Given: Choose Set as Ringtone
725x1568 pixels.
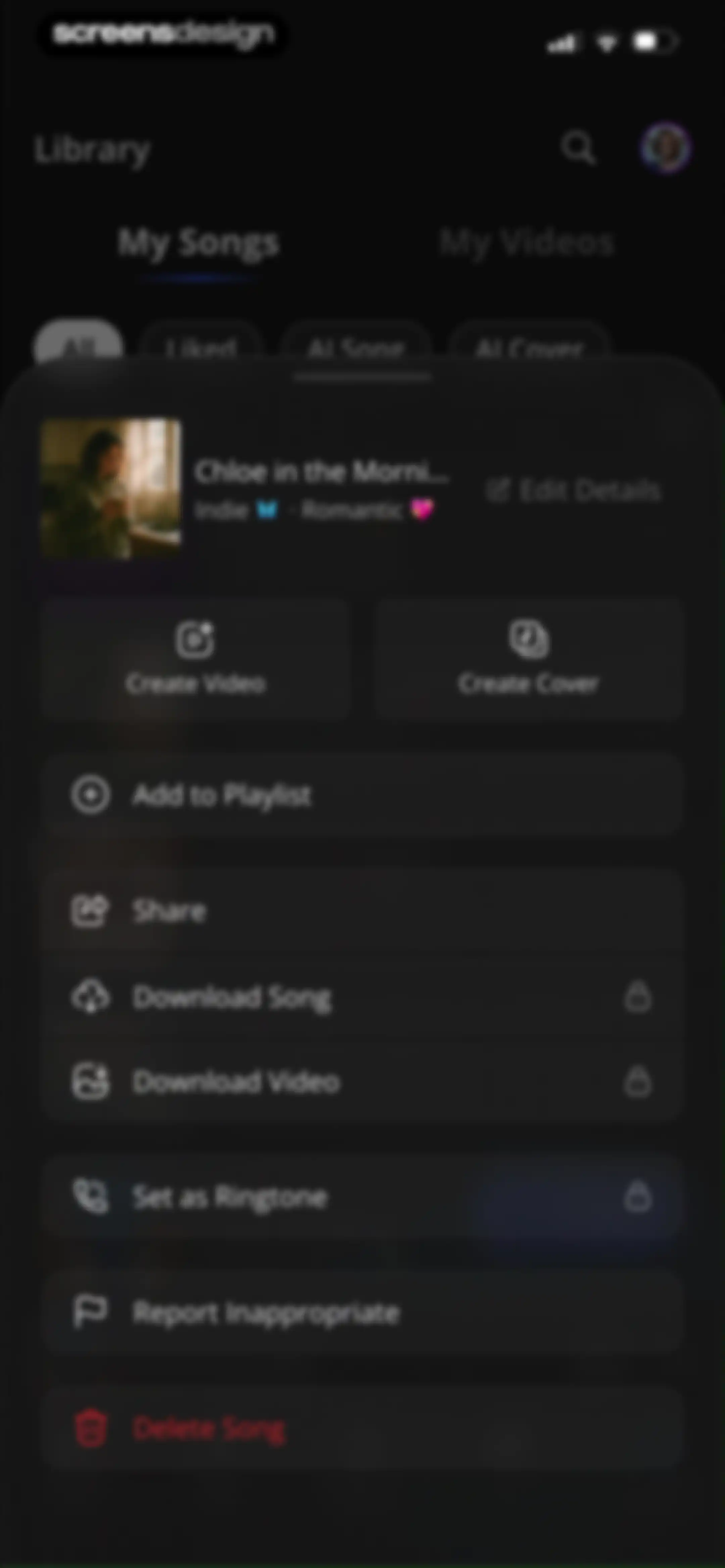Looking at the screenshot, I should (362, 1197).
